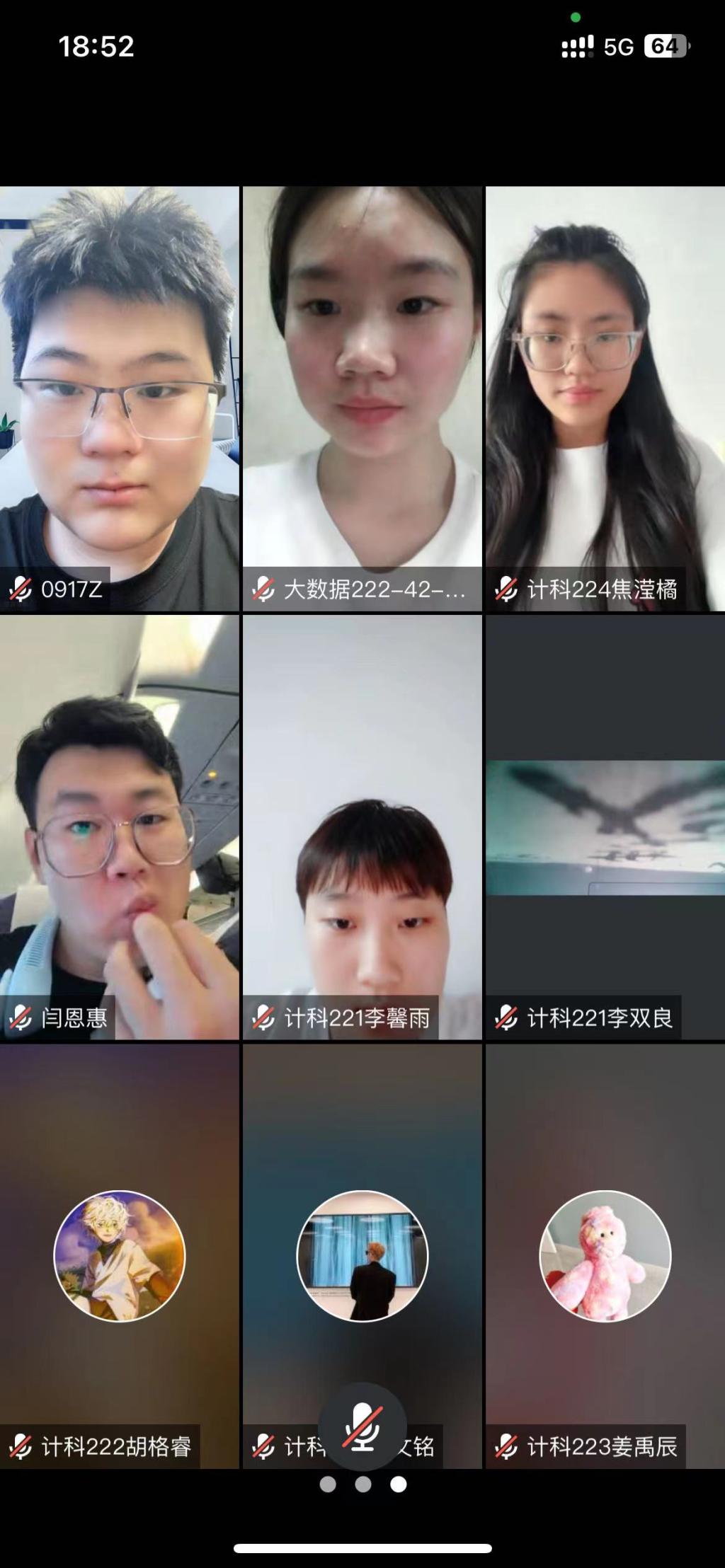Open 计科222胡格睿's participant tile

(x=120, y=1255)
